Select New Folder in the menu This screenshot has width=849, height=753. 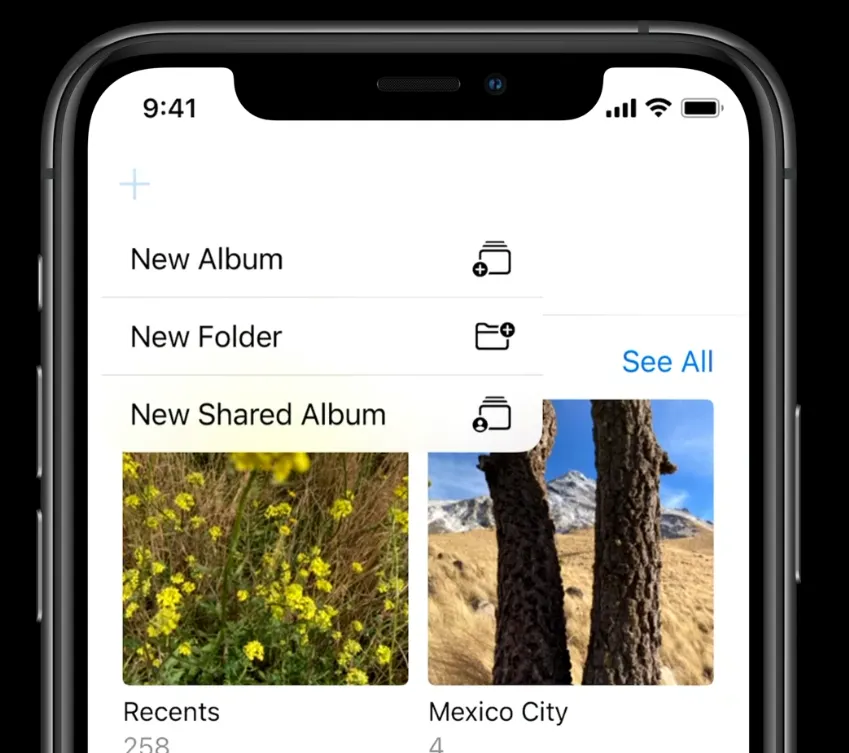320,337
